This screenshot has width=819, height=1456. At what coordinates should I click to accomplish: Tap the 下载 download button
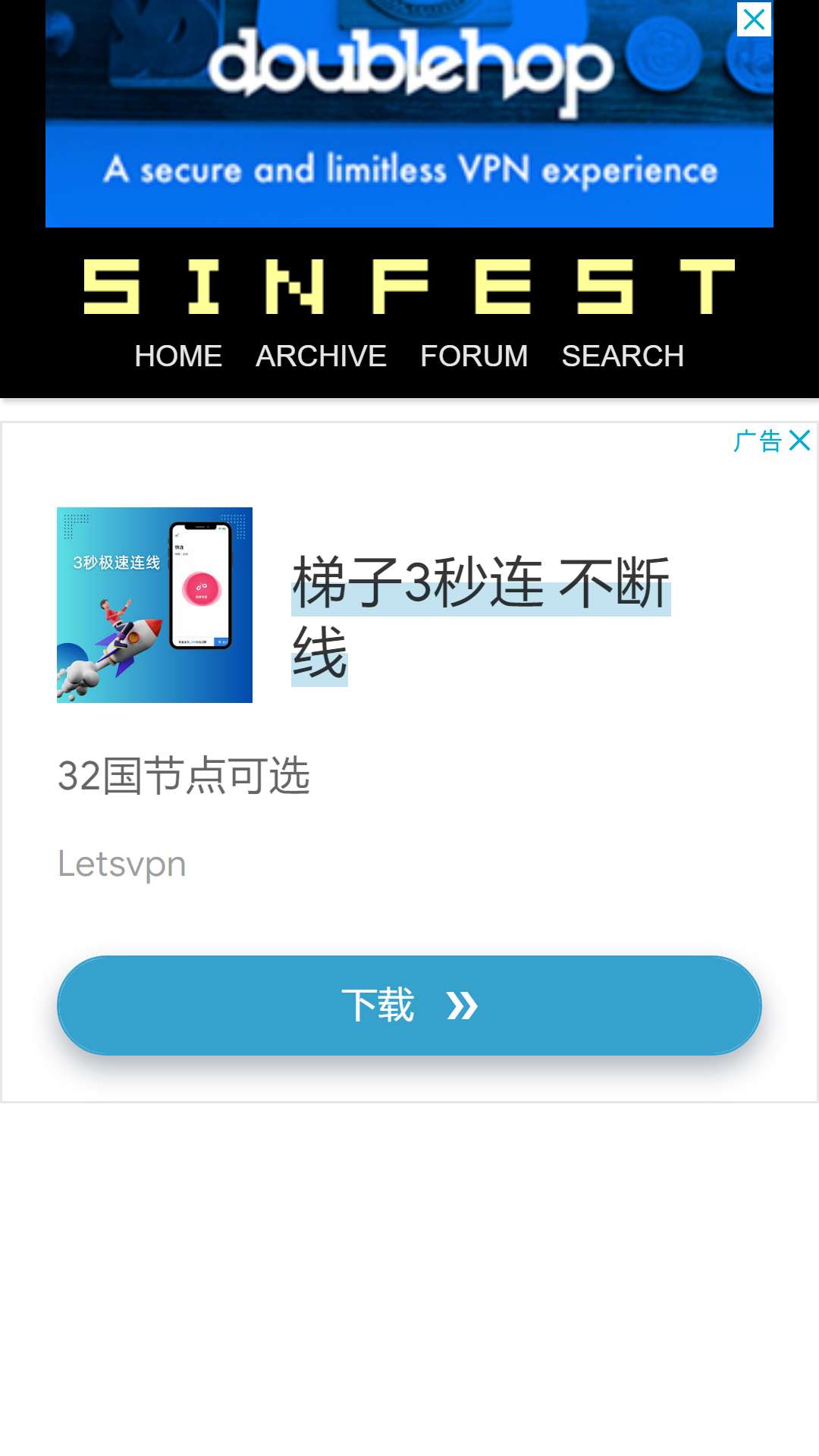pyautogui.click(x=409, y=1006)
